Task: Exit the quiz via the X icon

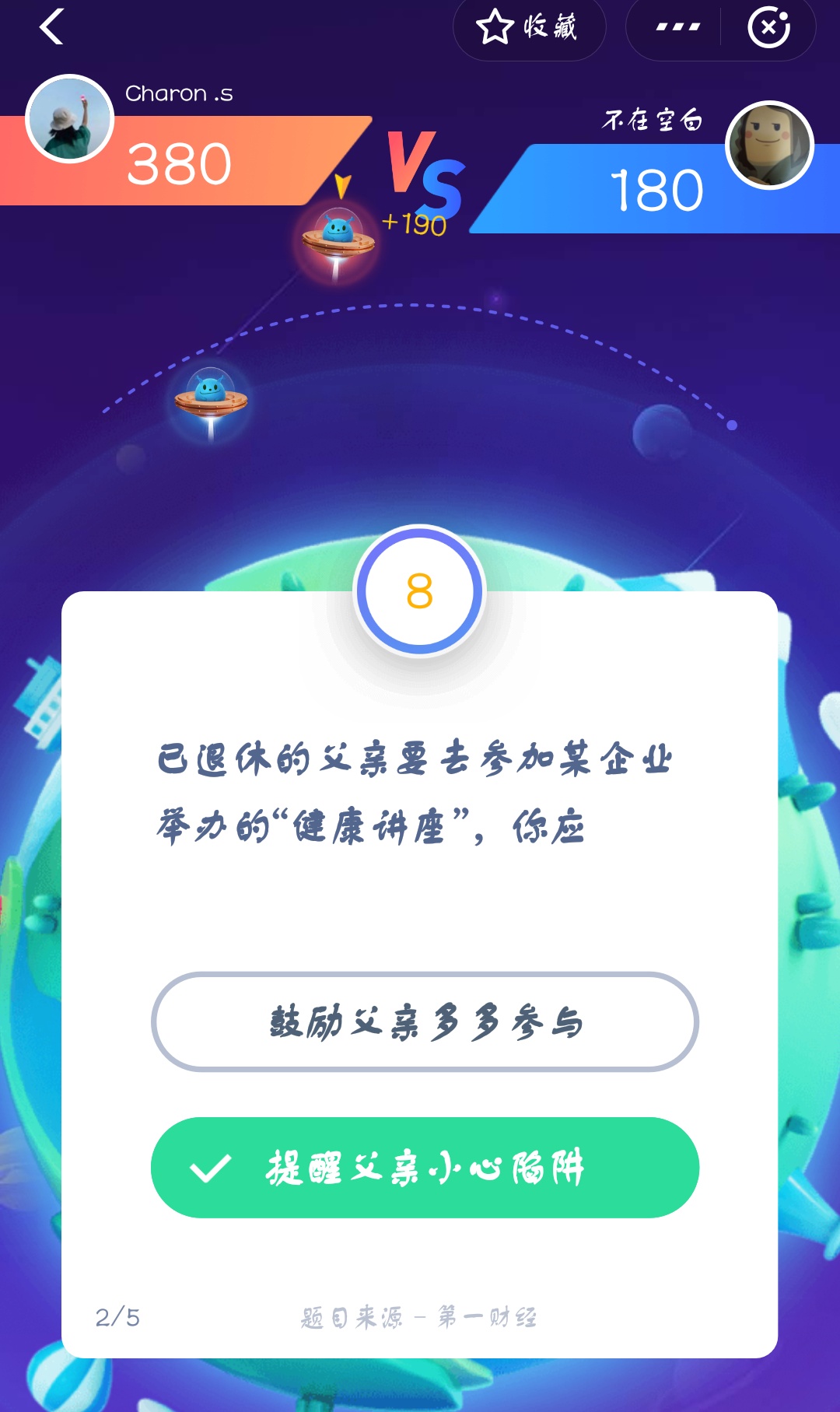Action: click(x=769, y=28)
